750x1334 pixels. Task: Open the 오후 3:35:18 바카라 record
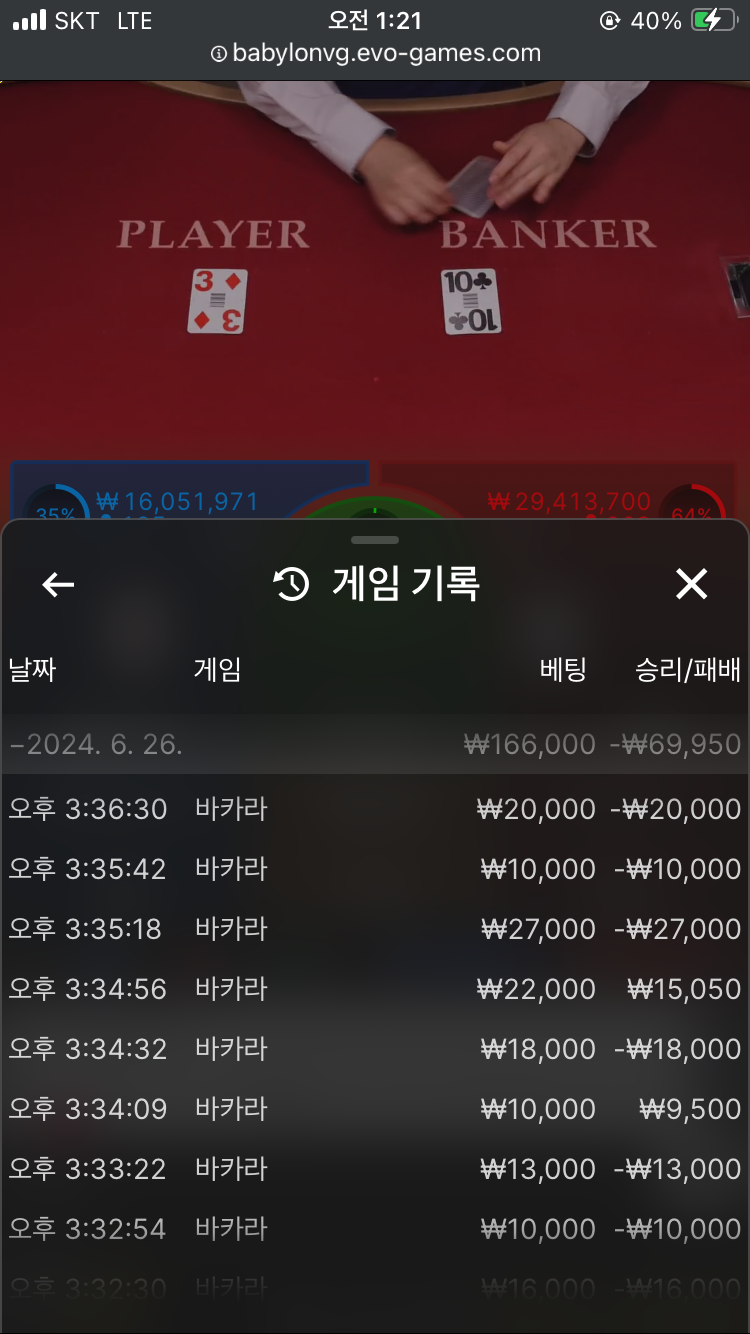click(374, 929)
